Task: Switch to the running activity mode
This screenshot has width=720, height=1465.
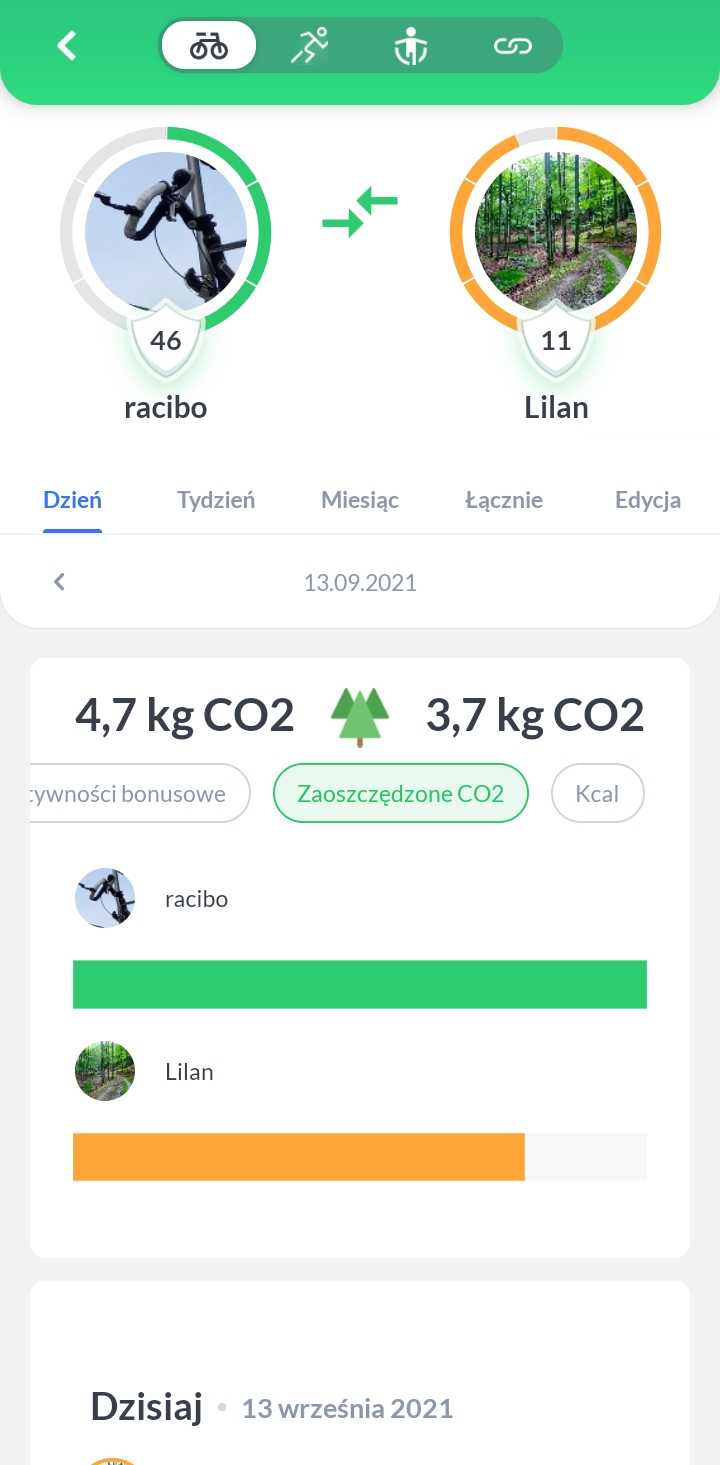Action: 310,45
